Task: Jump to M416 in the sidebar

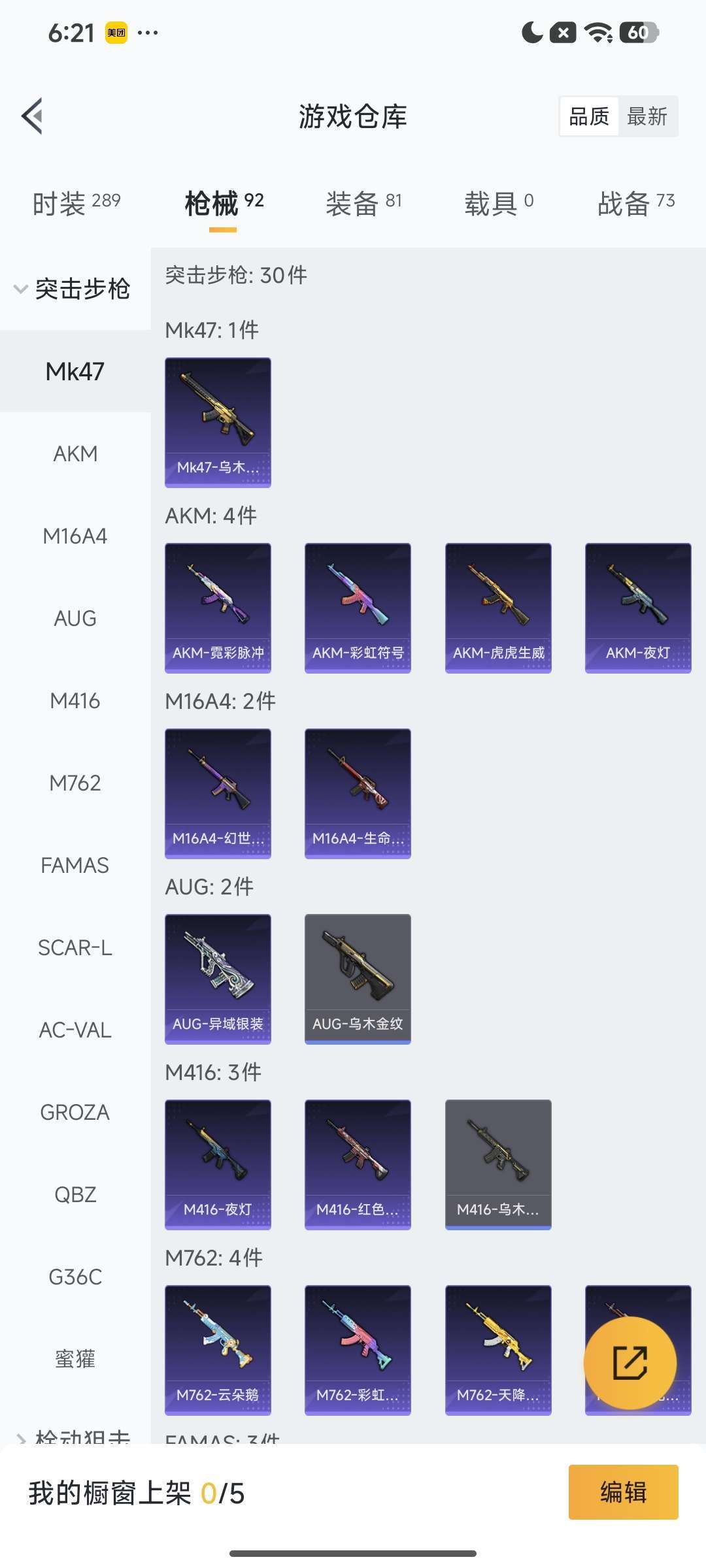Action: click(75, 700)
